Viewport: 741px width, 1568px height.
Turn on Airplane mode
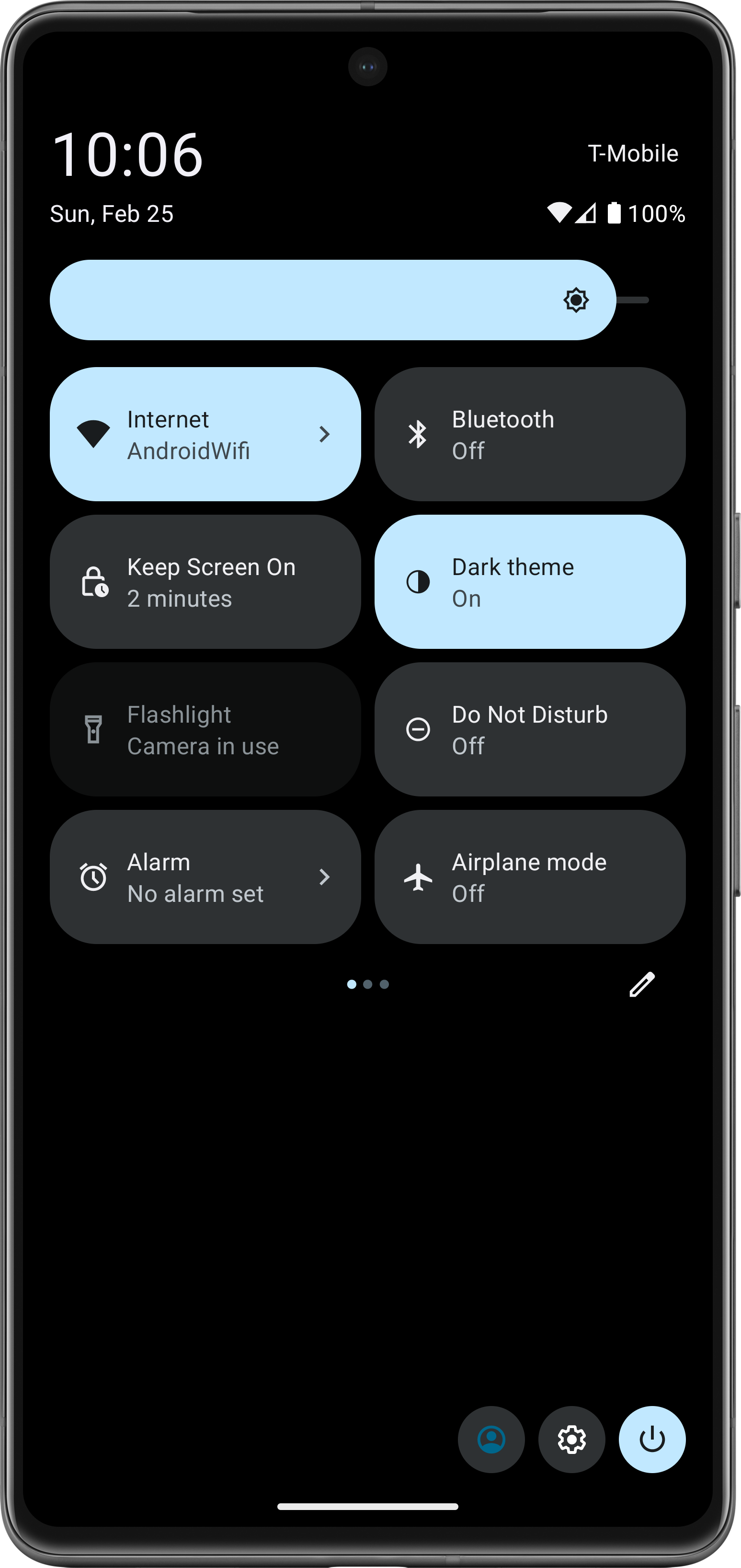pyautogui.click(x=529, y=877)
